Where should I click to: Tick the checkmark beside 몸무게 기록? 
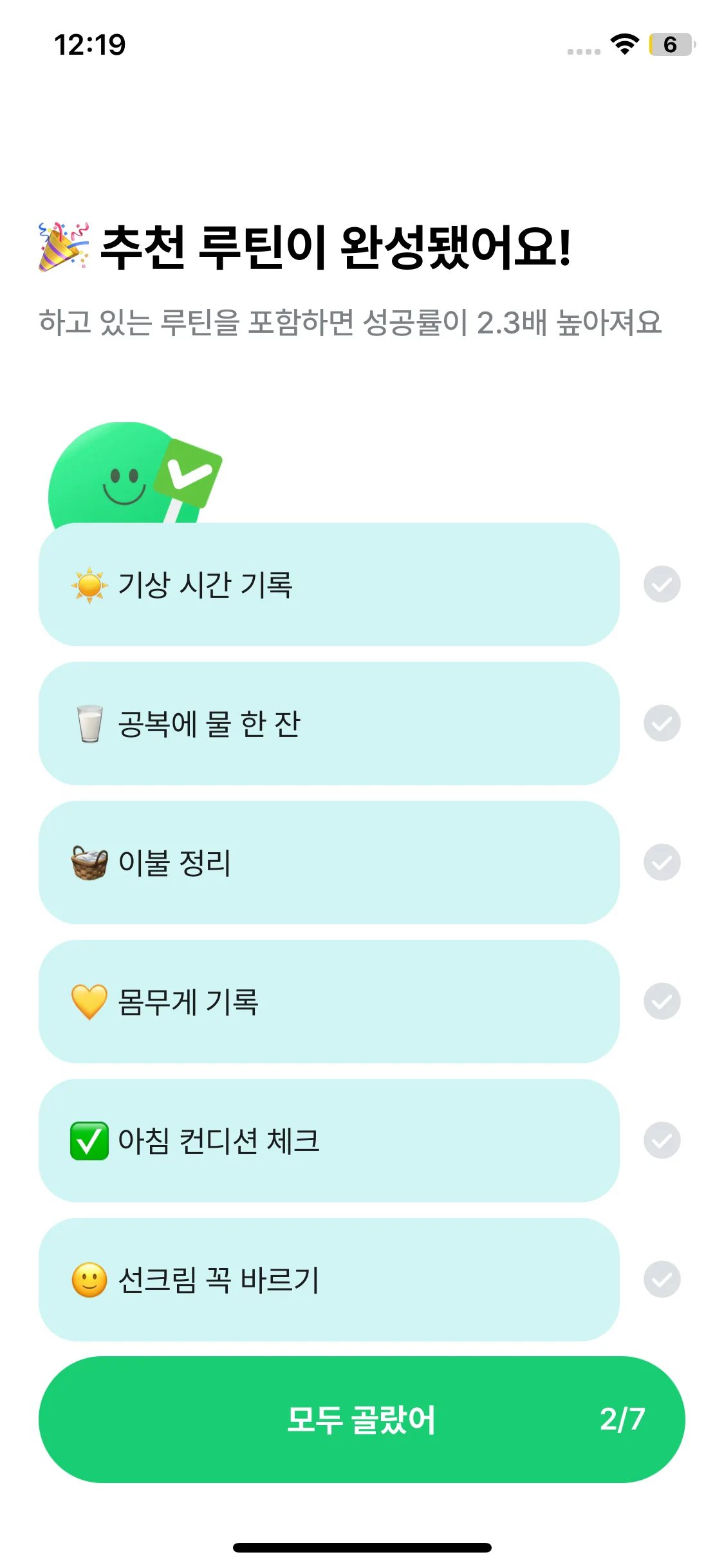(x=662, y=1002)
